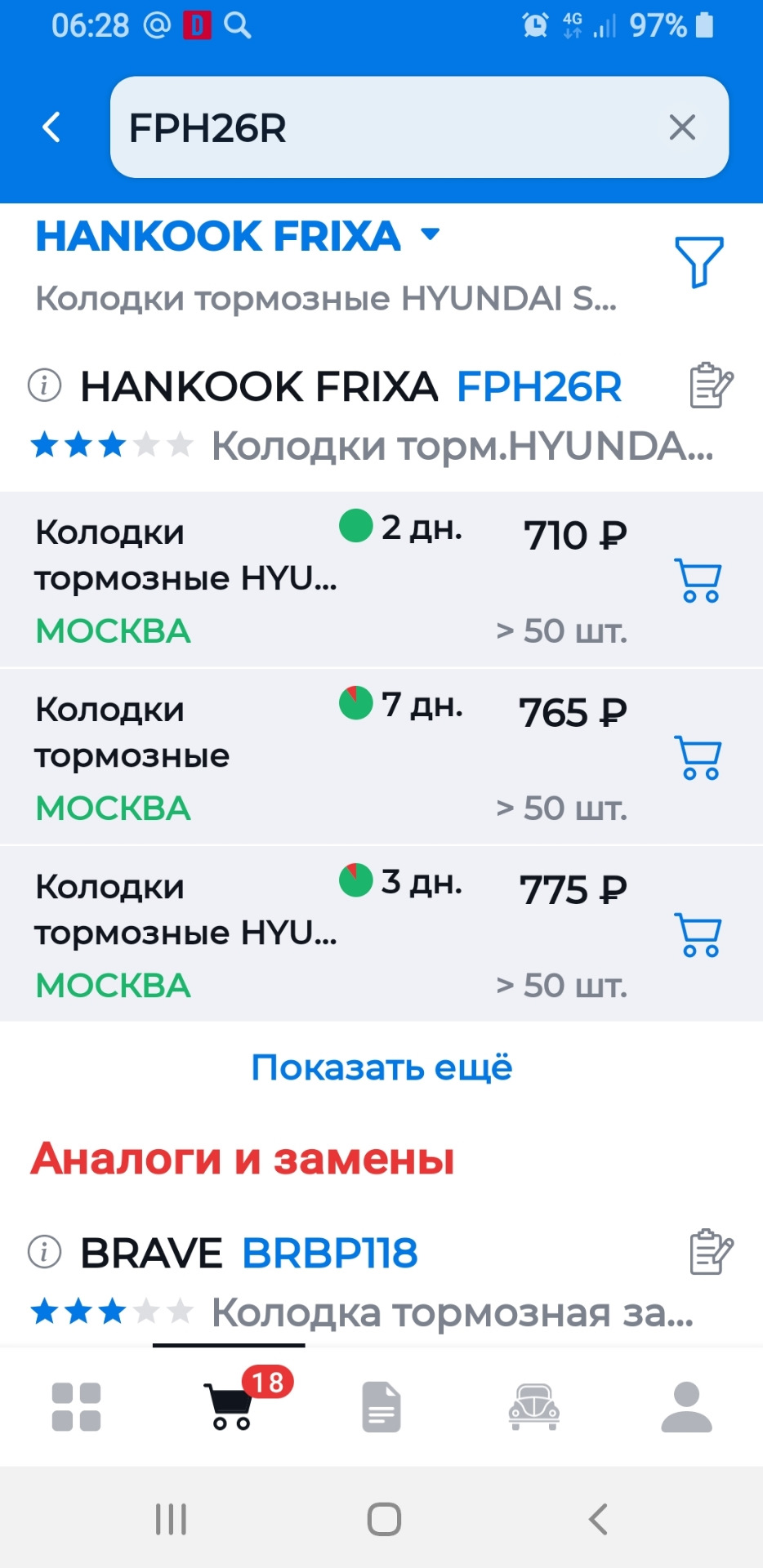Clear the FPH26R search query
This screenshot has height=1568, width=763.
pyautogui.click(x=683, y=128)
